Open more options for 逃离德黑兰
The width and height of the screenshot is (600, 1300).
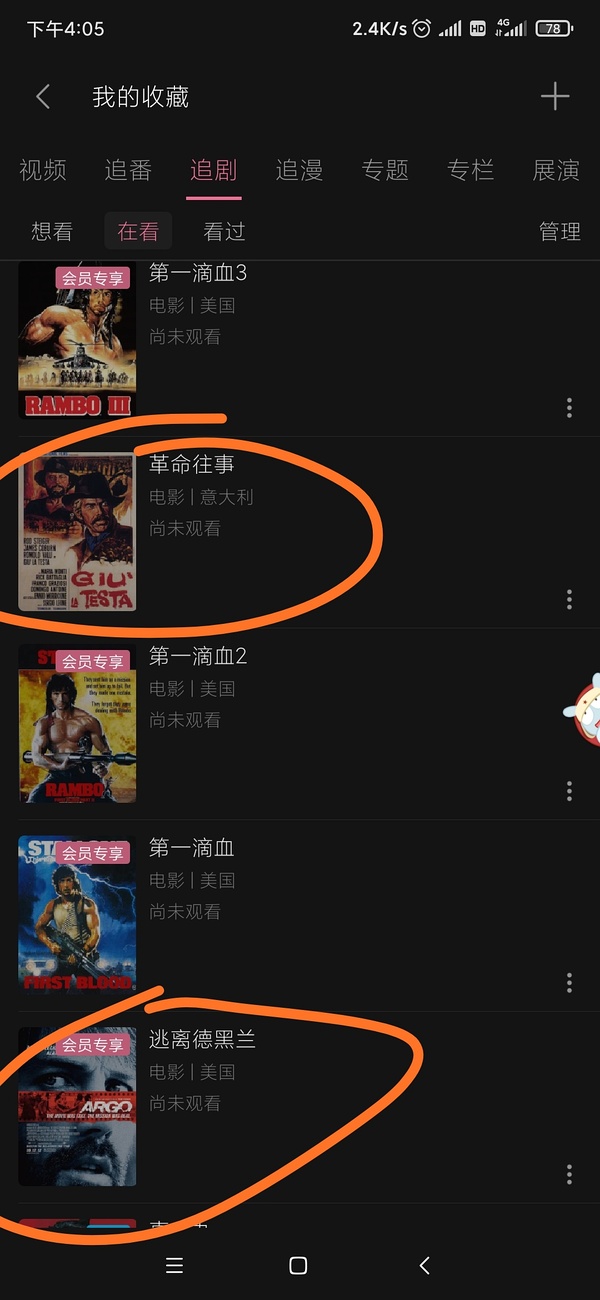point(569,1174)
